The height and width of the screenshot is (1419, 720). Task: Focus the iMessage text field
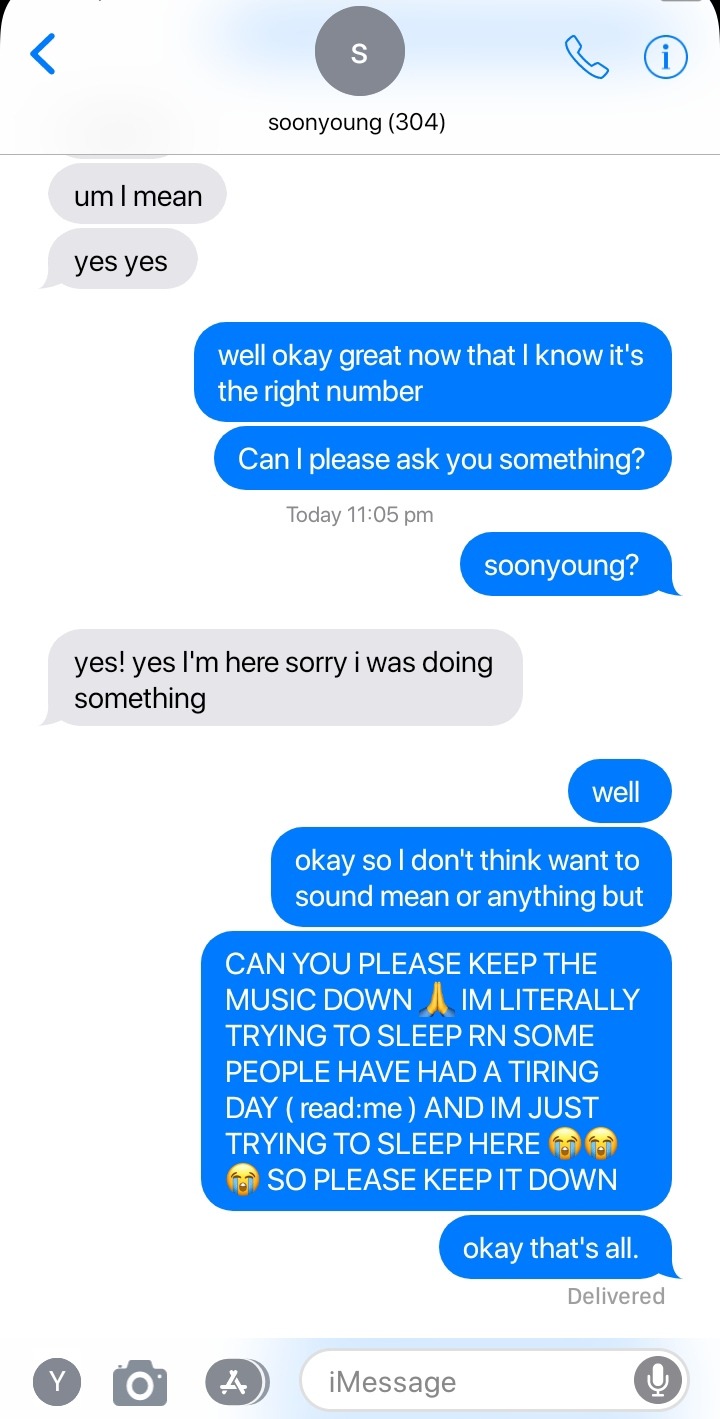coord(470,1382)
